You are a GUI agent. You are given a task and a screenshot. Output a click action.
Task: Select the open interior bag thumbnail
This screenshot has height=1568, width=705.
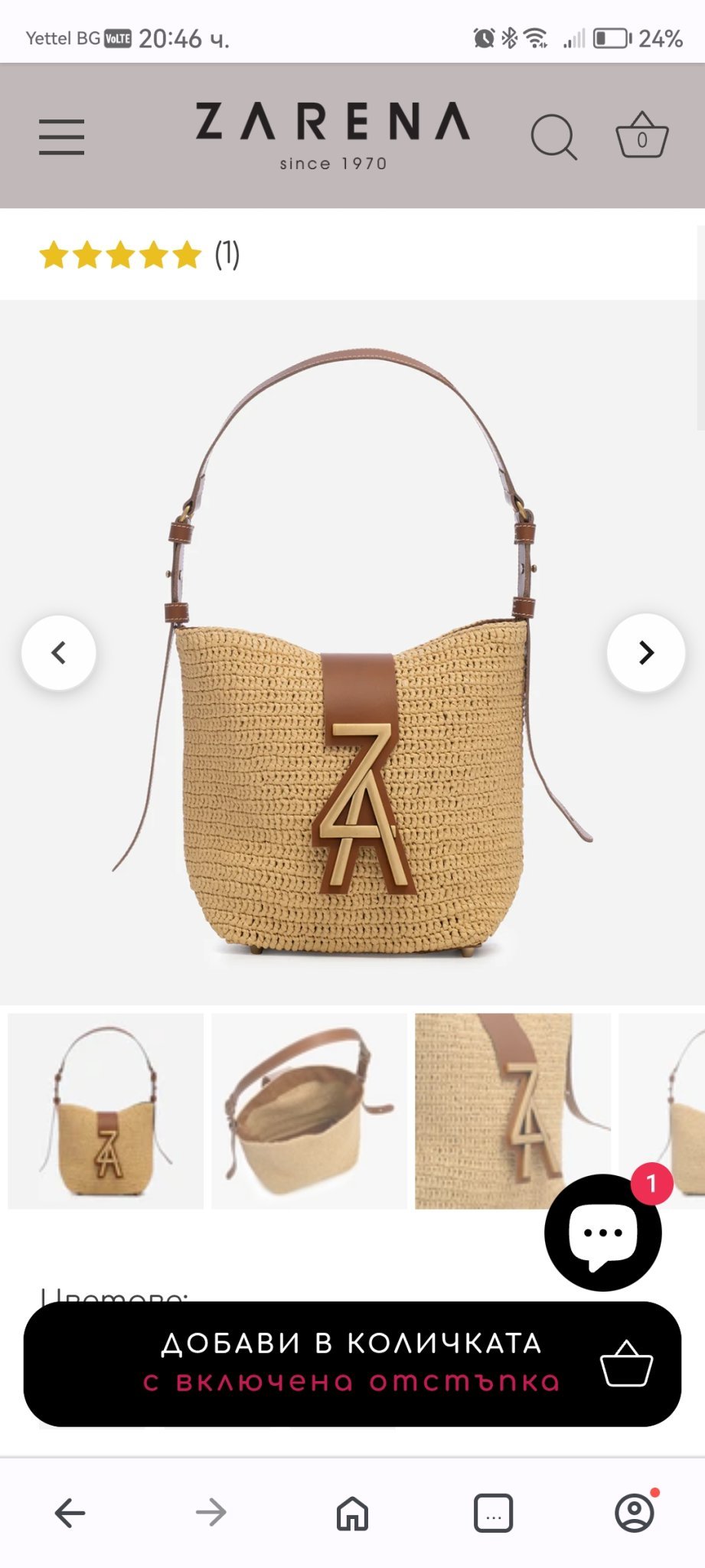tap(309, 1111)
